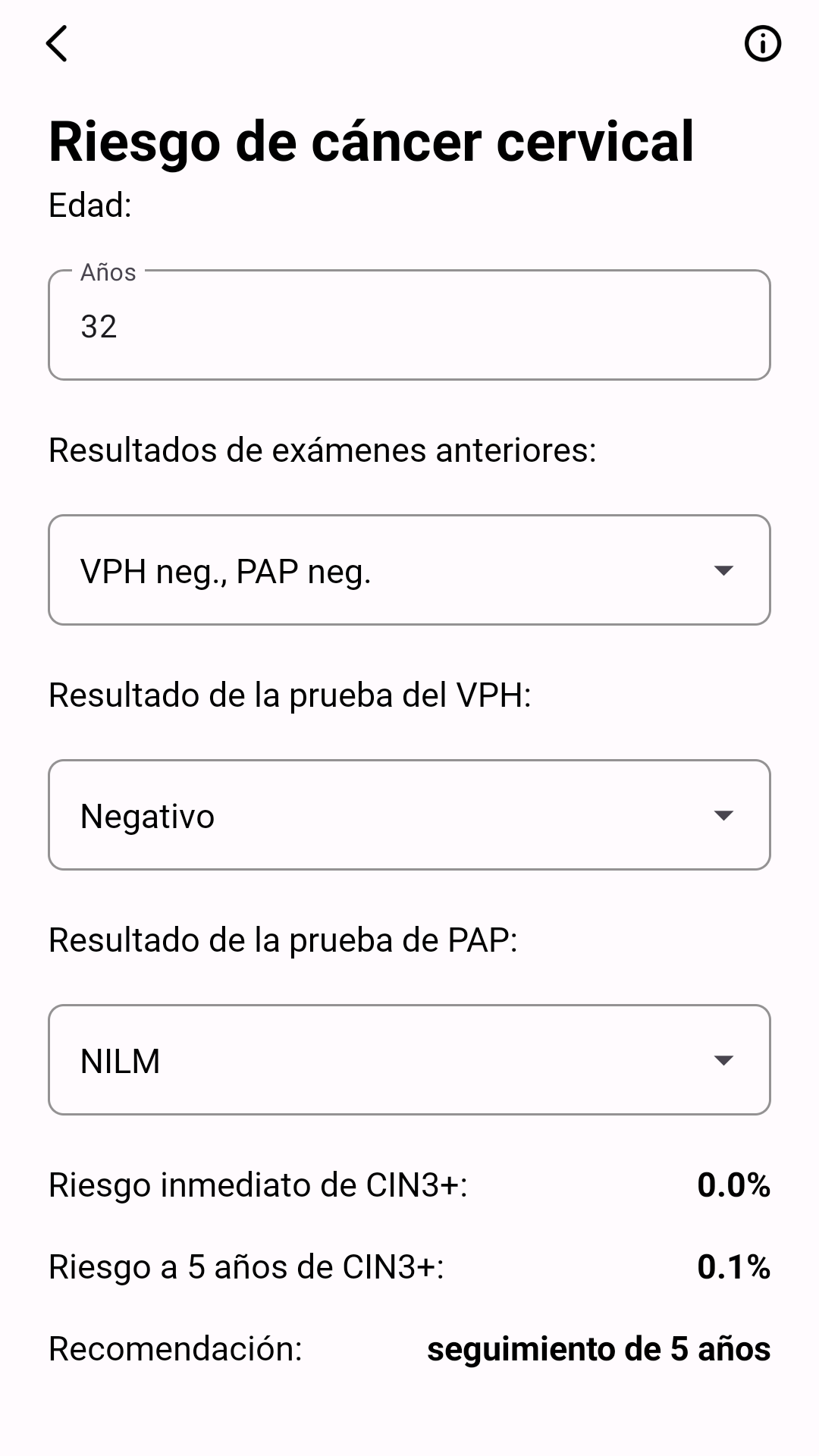Screen dimensions: 819x1456
Task: Change the PAP result from NILM
Action: (x=409, y=1060)
